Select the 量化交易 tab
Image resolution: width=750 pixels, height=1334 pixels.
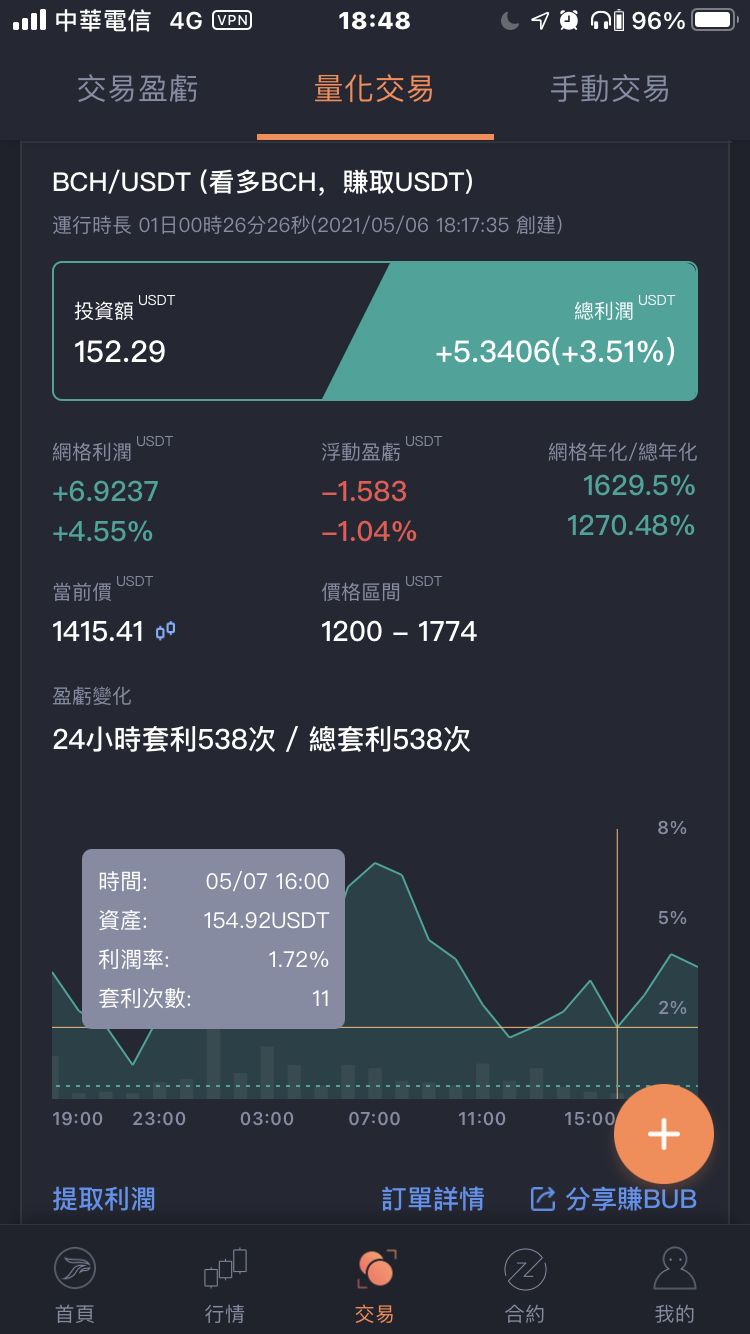pyautogui.click(x=374, y=89)
